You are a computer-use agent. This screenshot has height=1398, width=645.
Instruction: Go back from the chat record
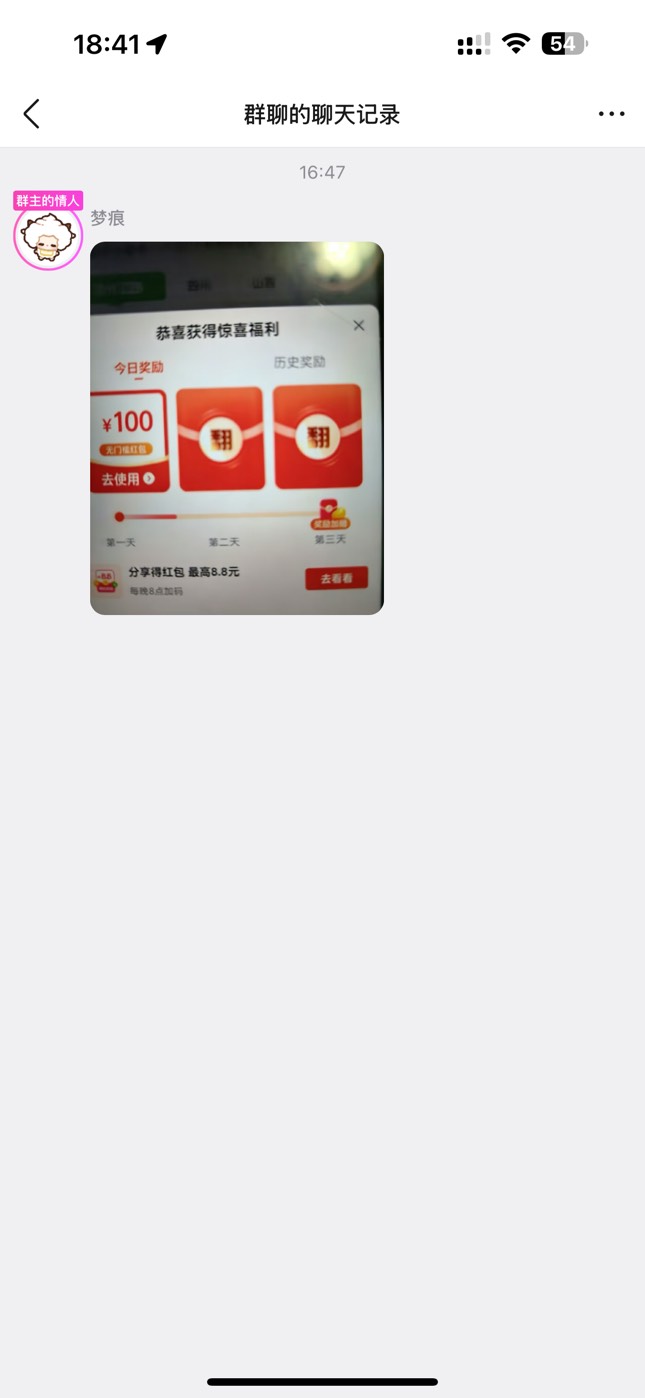coord(32,114)
